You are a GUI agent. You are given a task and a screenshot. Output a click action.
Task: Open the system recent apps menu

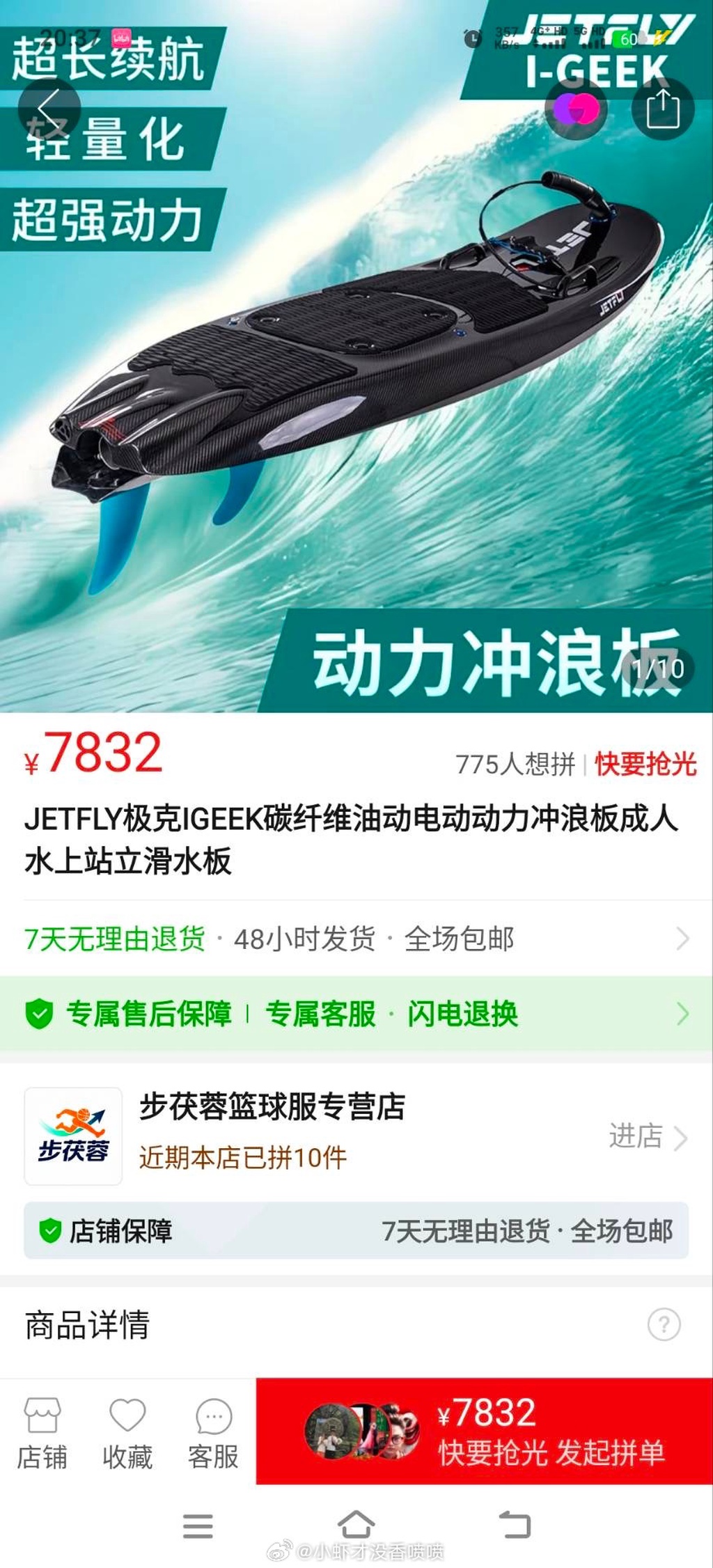198,1526
